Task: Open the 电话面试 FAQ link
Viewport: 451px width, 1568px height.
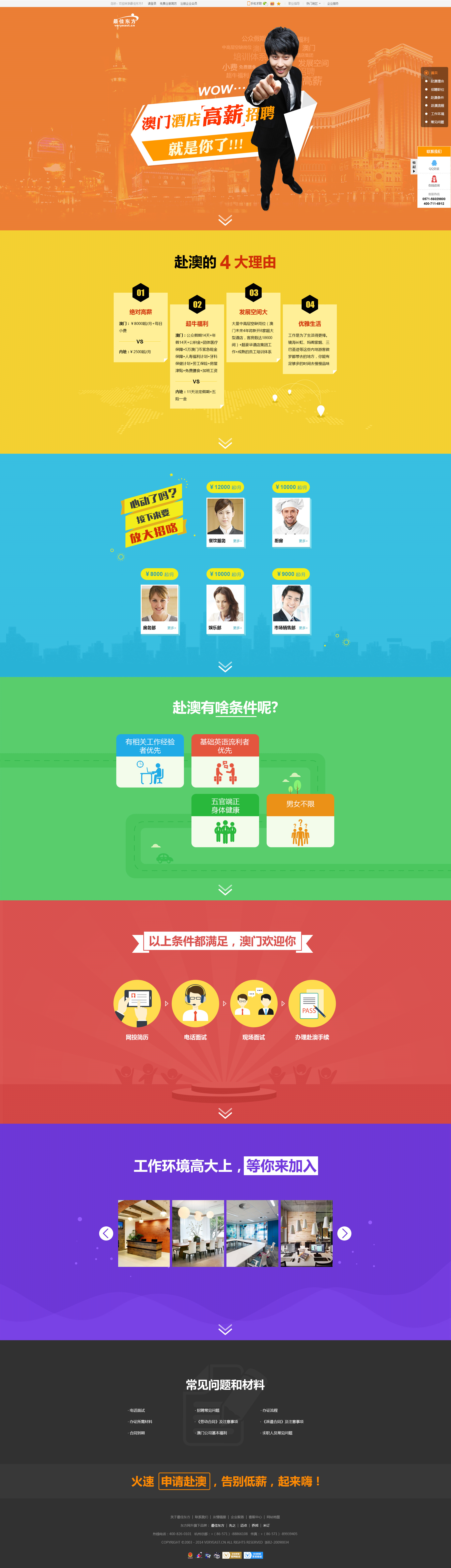Action: tap(137, 1410)
